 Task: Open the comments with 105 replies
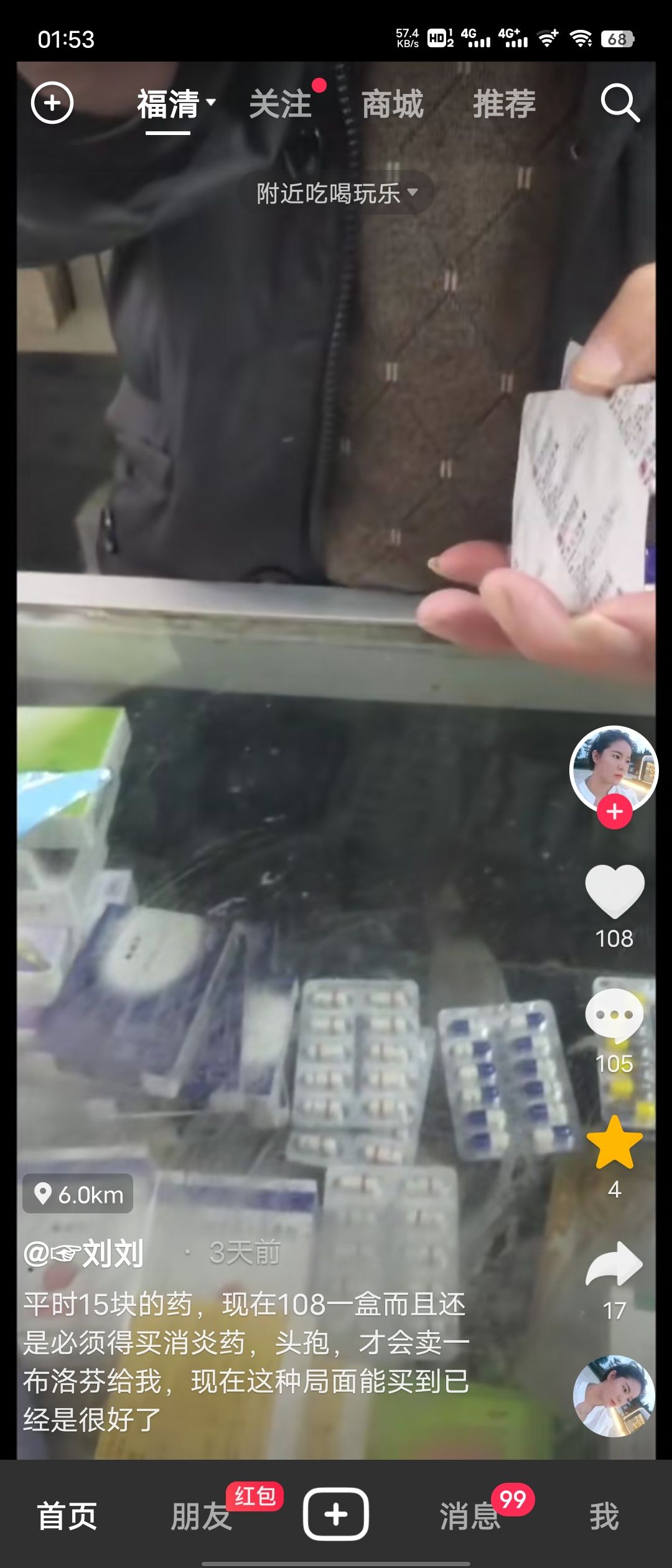[614, 1015]
